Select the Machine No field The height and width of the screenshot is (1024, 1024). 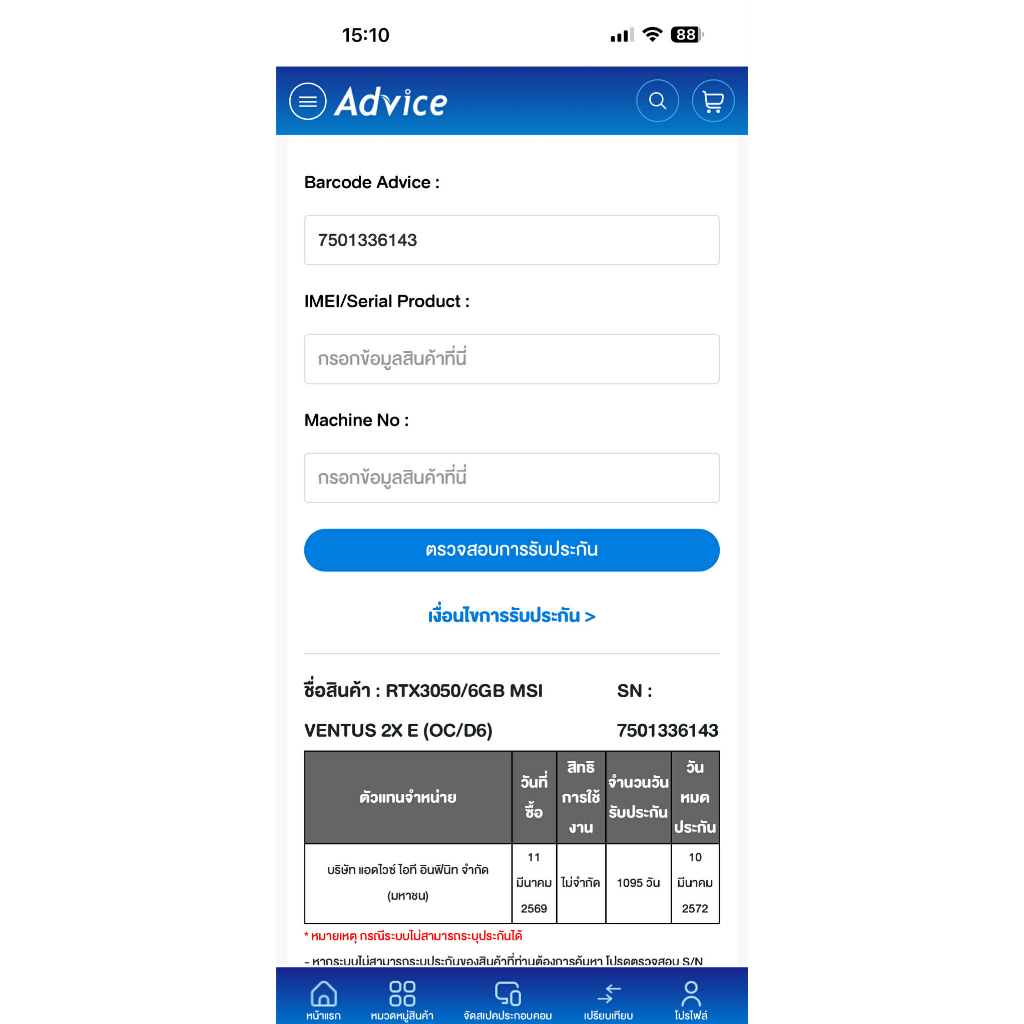511,478
